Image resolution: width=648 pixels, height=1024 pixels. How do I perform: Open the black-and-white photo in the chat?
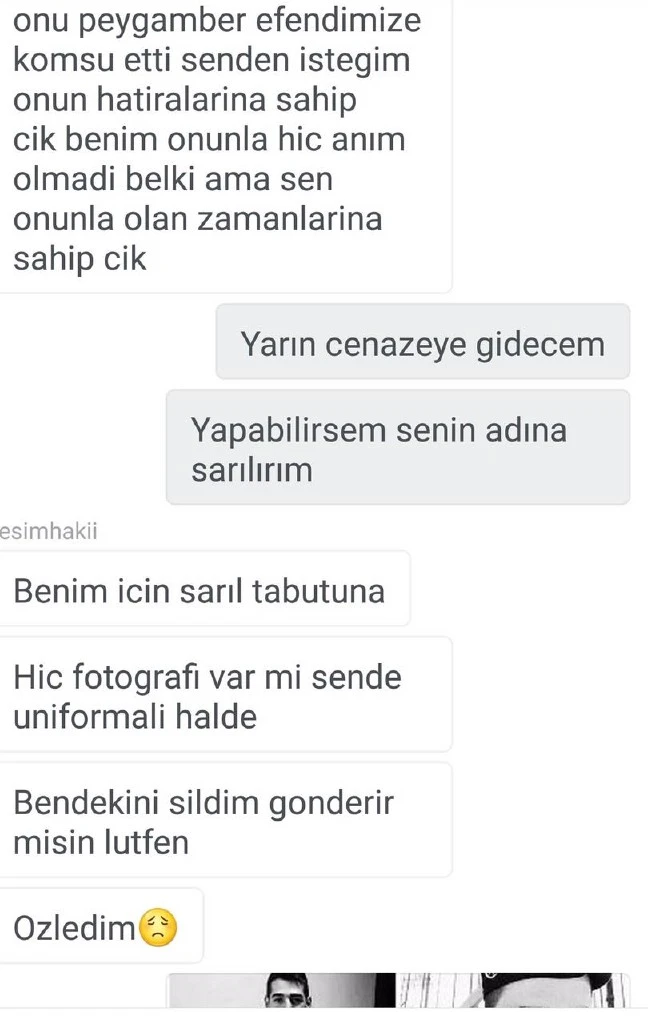coord(398,990)
